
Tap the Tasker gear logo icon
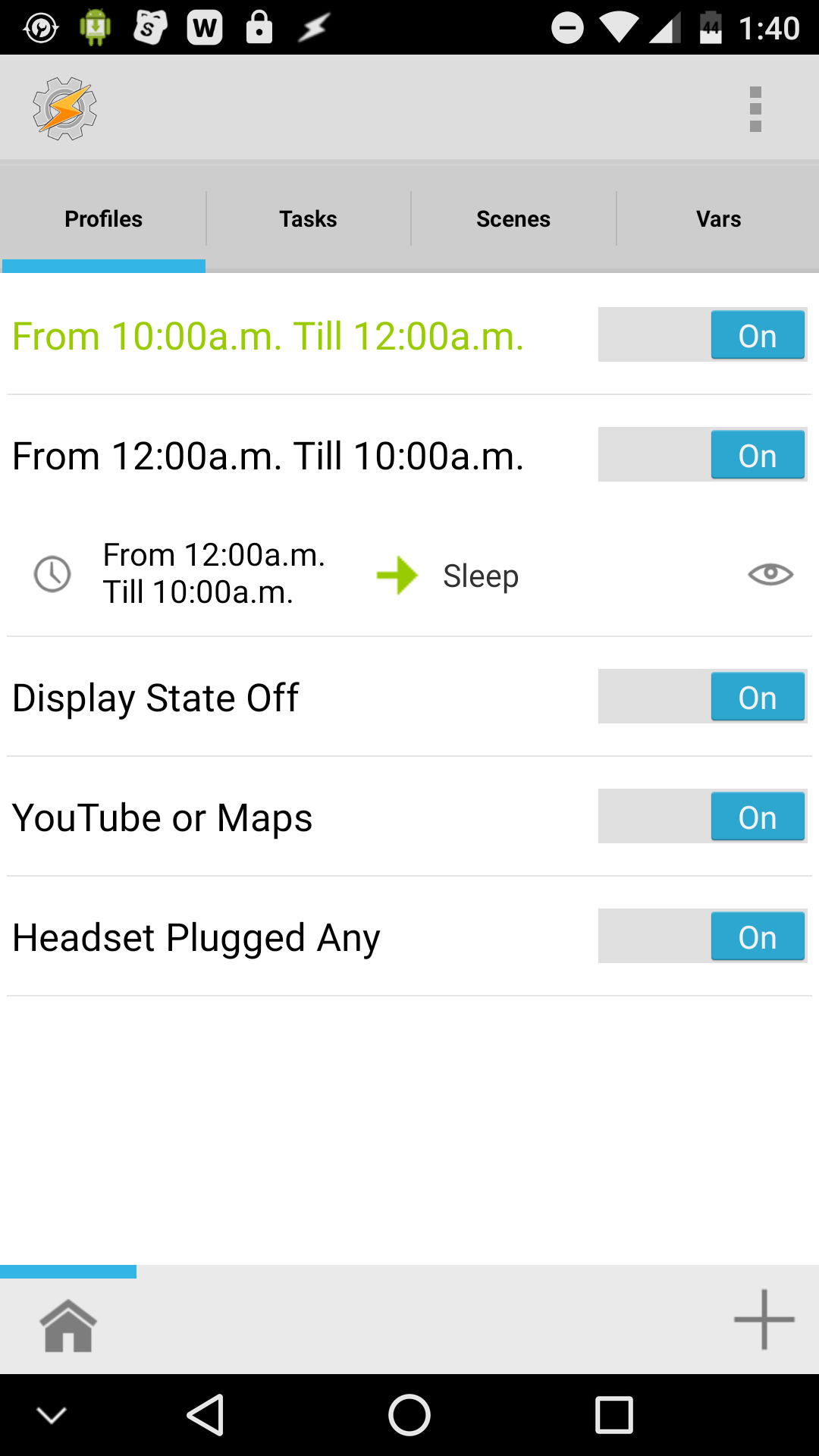[65, 108]
